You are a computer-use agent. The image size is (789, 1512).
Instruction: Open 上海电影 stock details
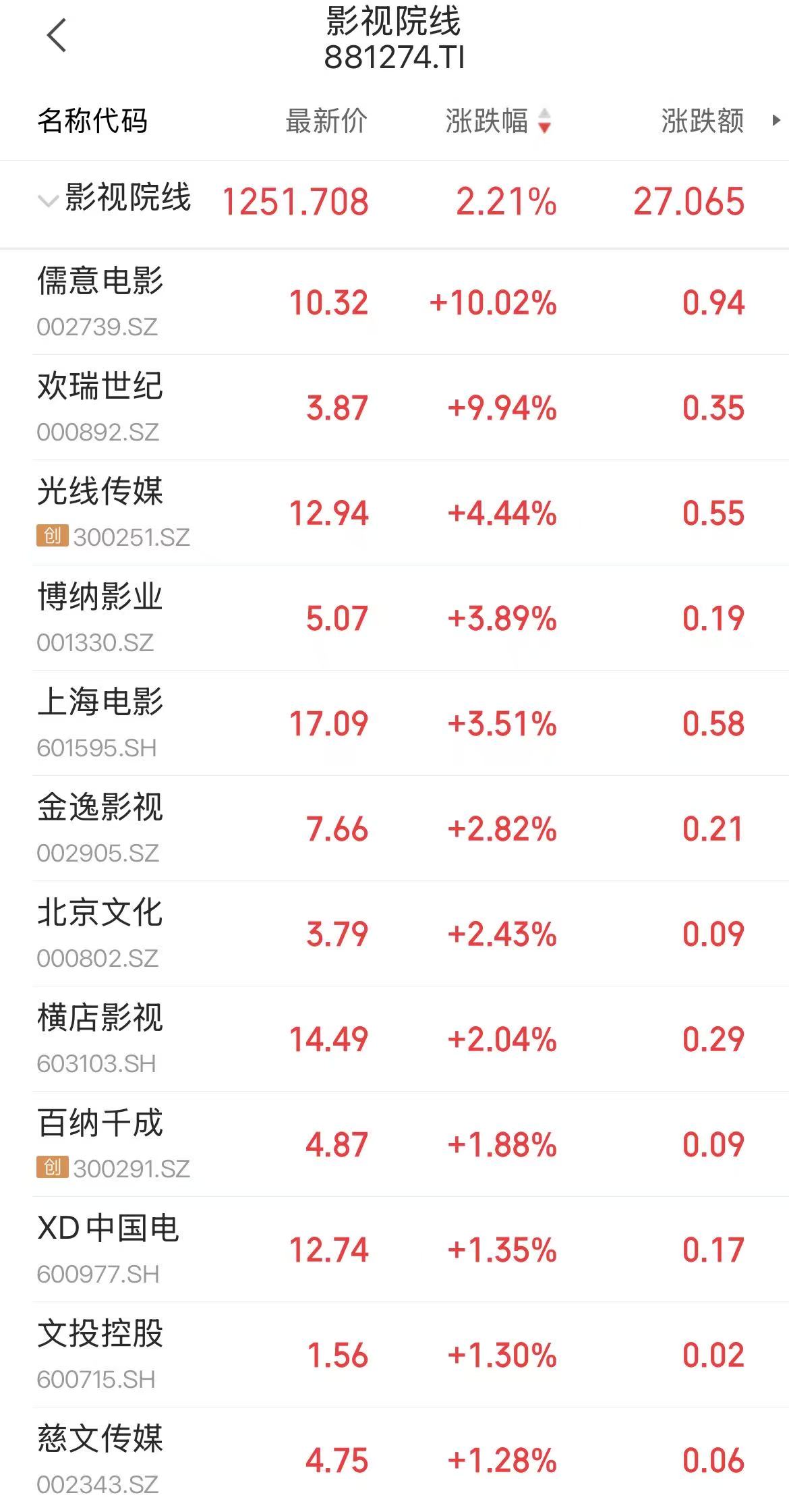coord(394,723)
